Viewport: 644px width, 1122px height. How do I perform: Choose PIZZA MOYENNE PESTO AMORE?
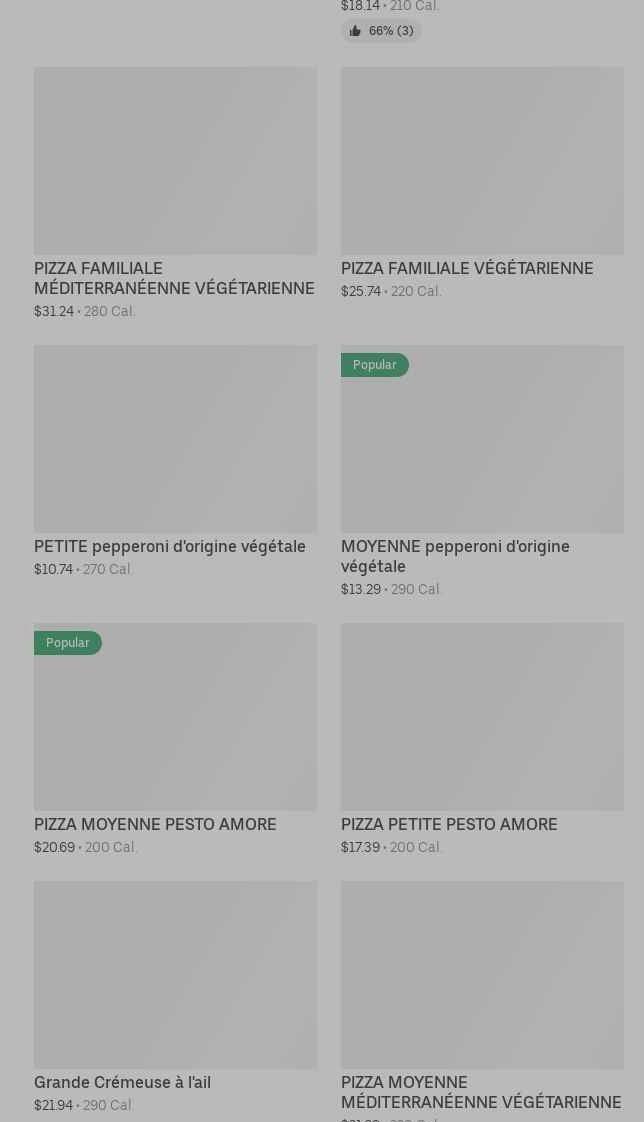coord(175,740)
